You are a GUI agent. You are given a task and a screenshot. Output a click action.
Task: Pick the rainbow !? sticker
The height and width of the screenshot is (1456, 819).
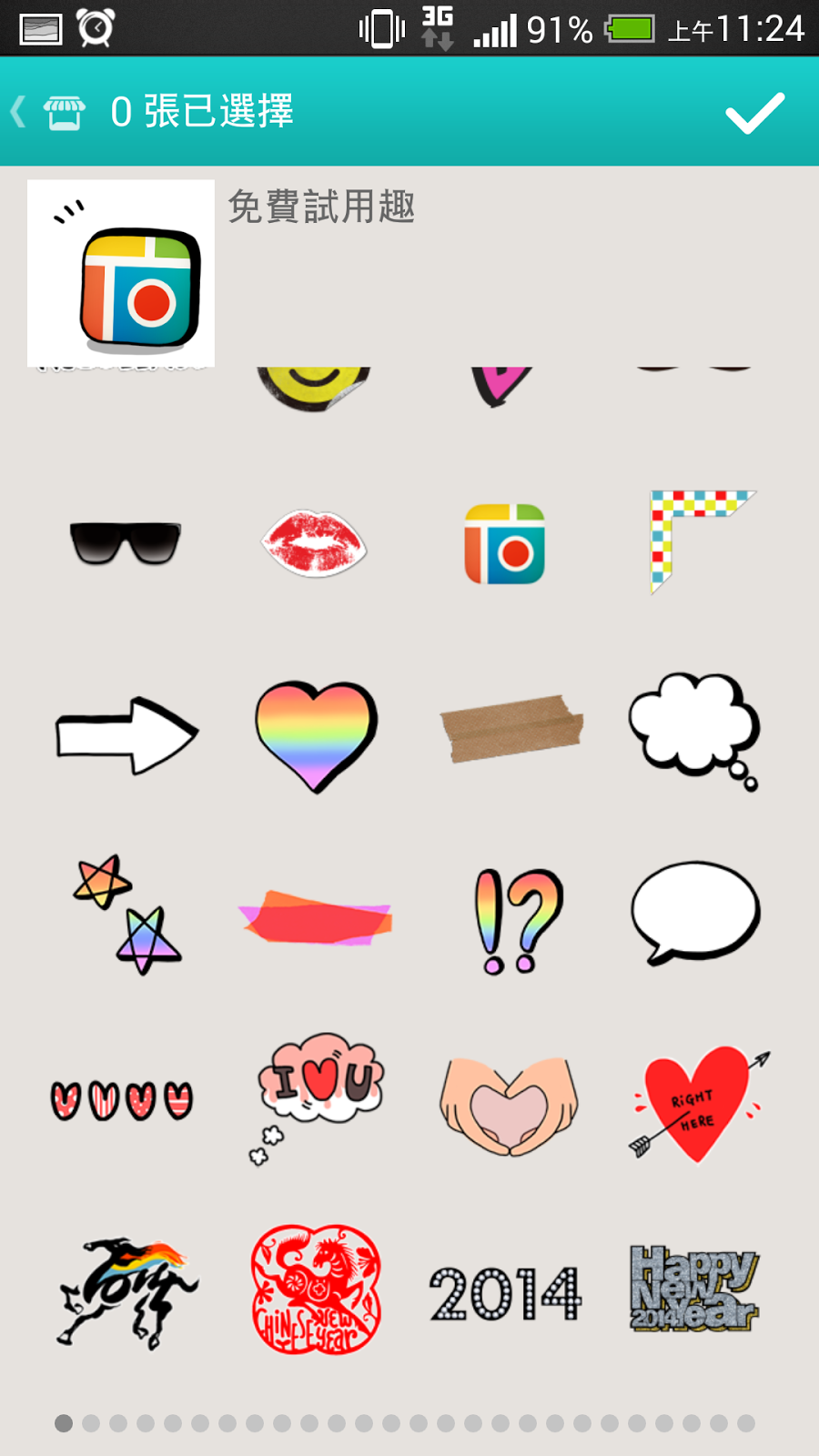coord(519,921)
